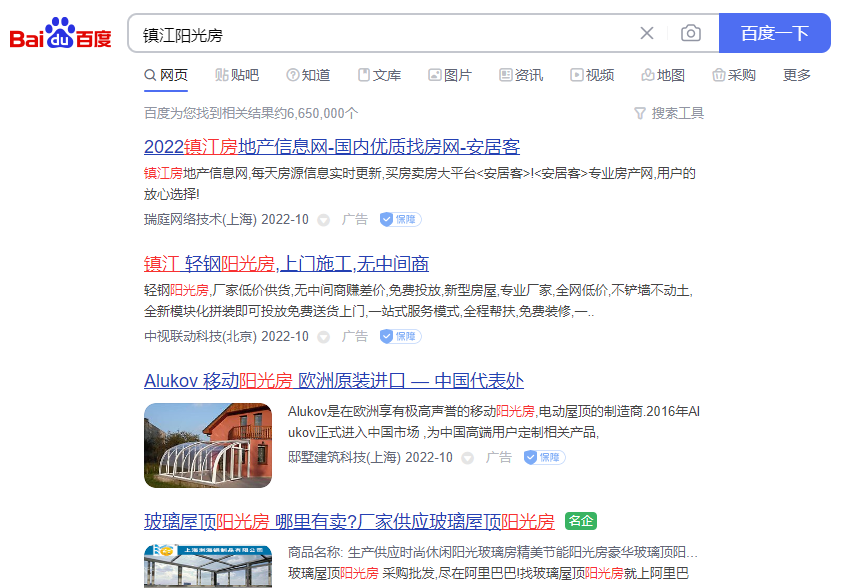Open the Alukov 移动阳光房 result link
The width and height of the screenshot is (842, 588).
pos(333,381)
